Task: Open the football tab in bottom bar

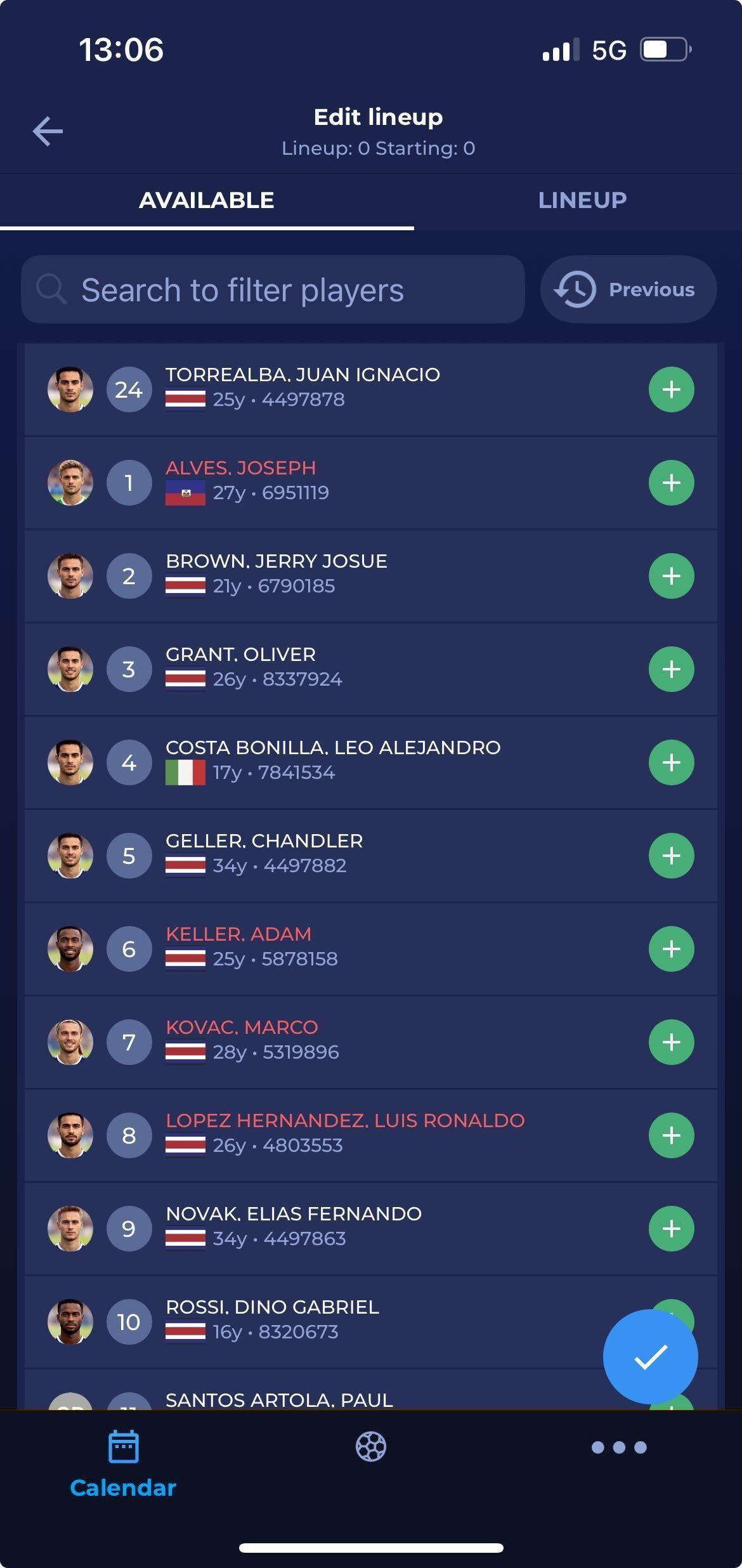Action: point(371,1447)
